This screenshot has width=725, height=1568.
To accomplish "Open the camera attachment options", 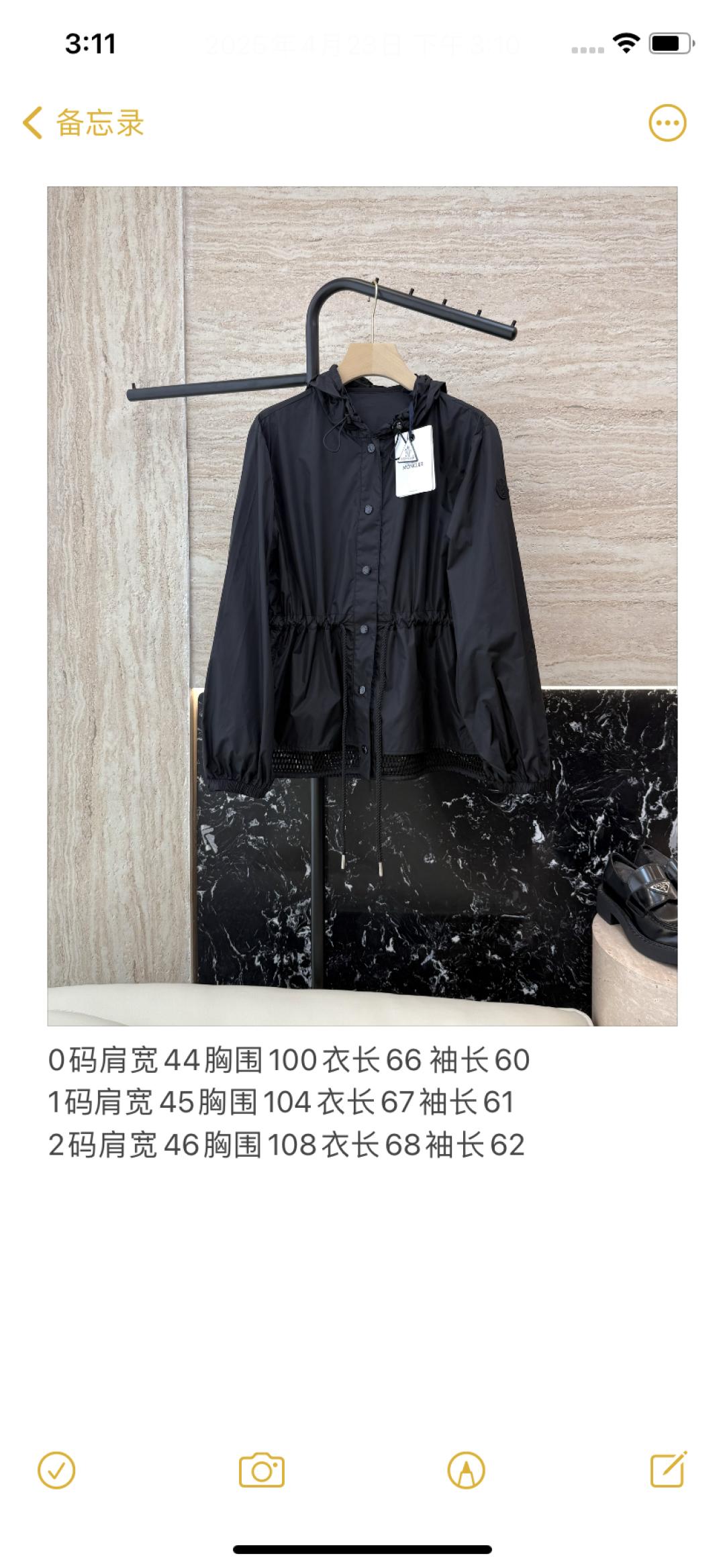I will [x=262, y=1471].
